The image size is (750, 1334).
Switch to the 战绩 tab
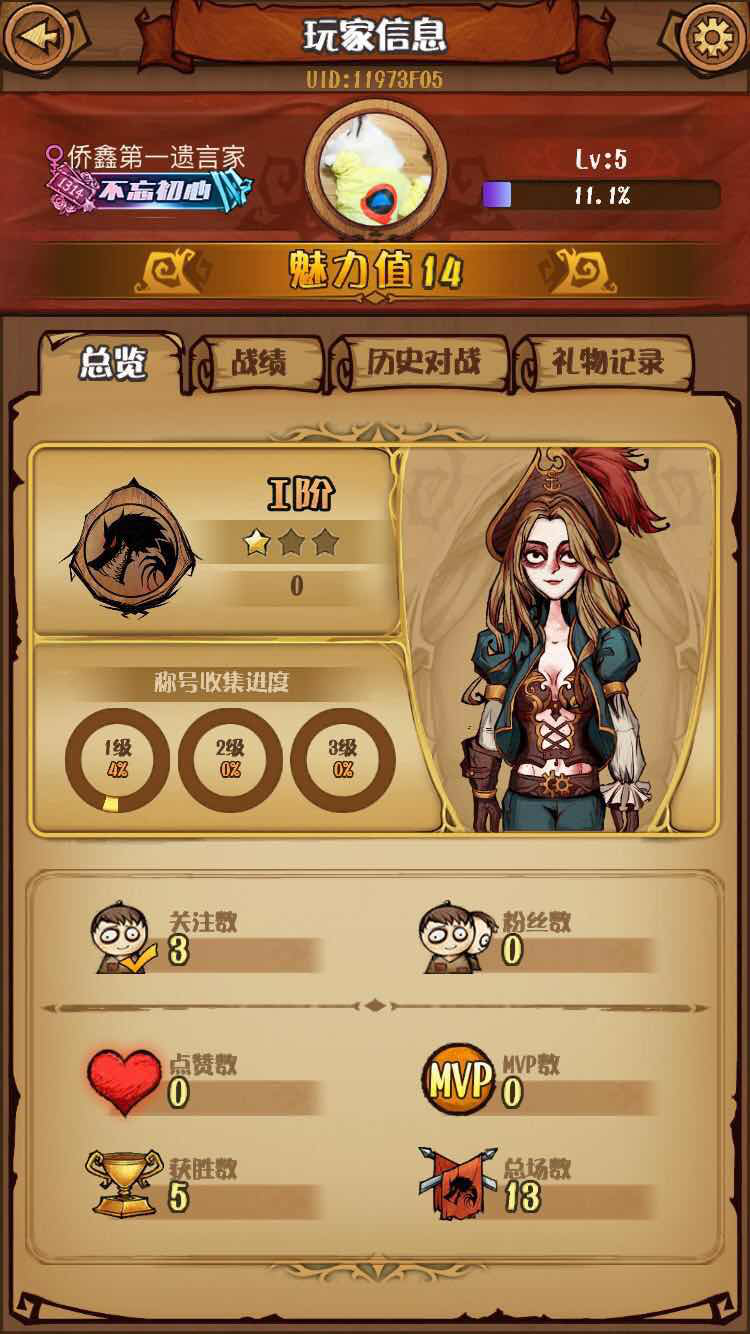259,363
